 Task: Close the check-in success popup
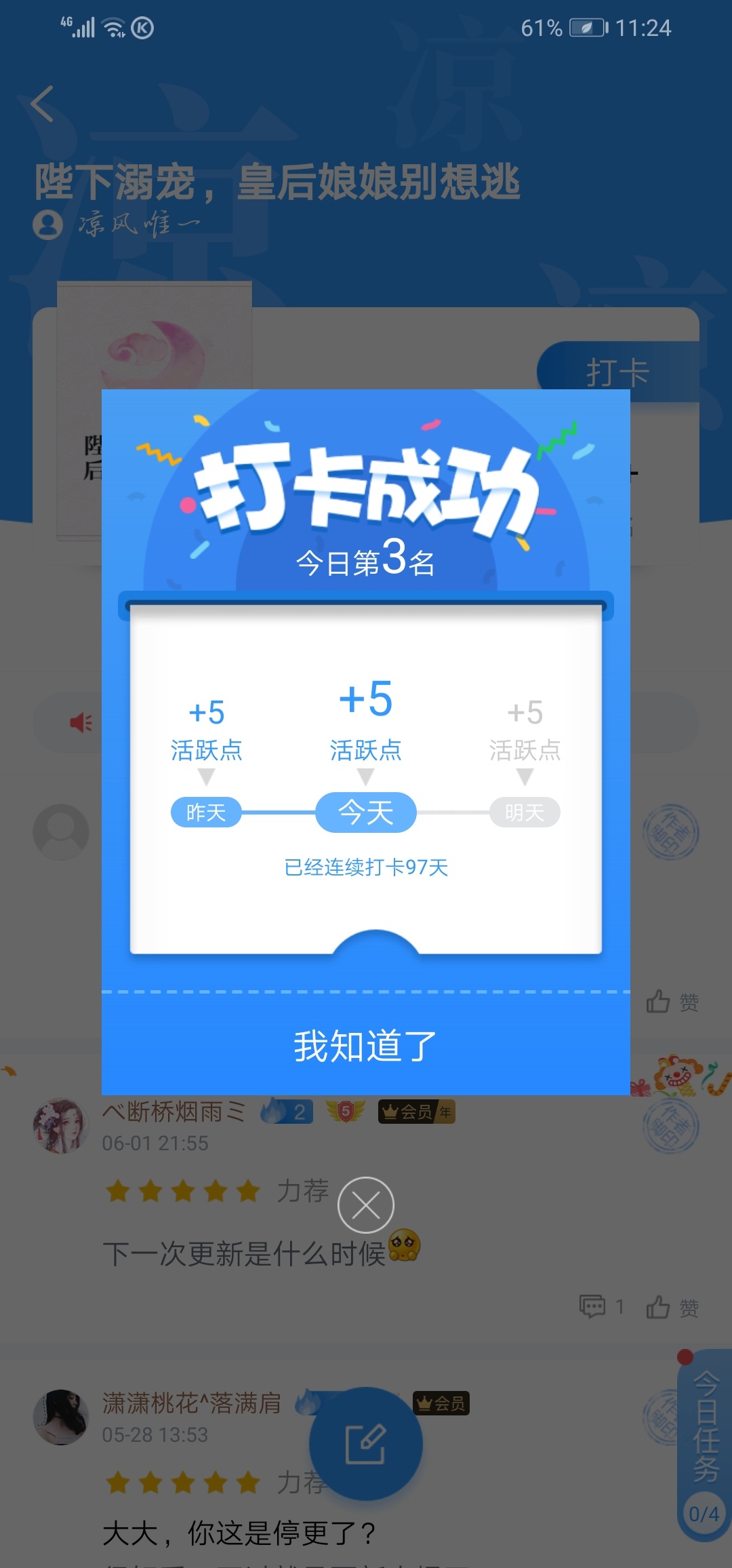click(366, 1205)
